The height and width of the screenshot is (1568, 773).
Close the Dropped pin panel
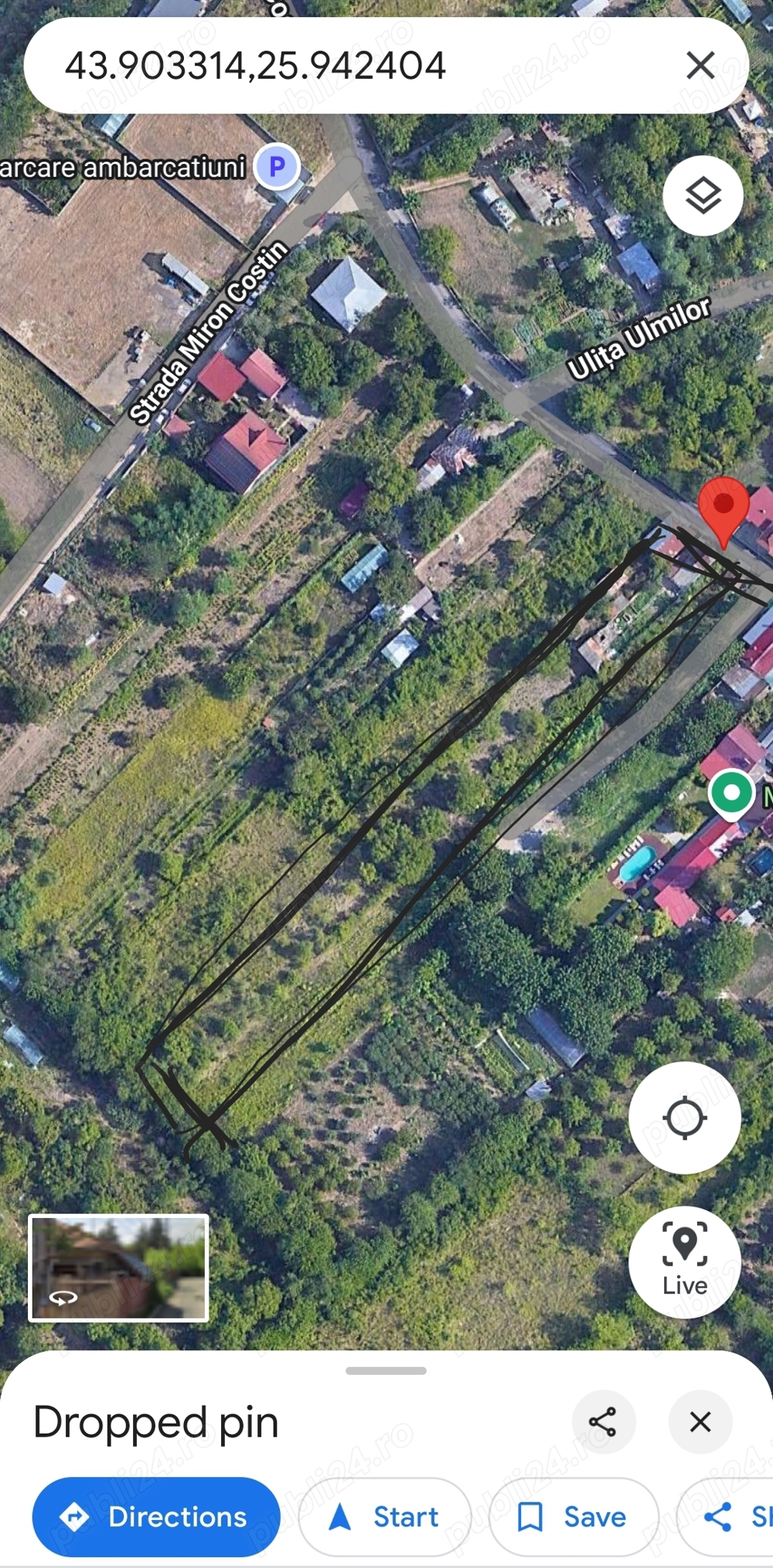700,1422
